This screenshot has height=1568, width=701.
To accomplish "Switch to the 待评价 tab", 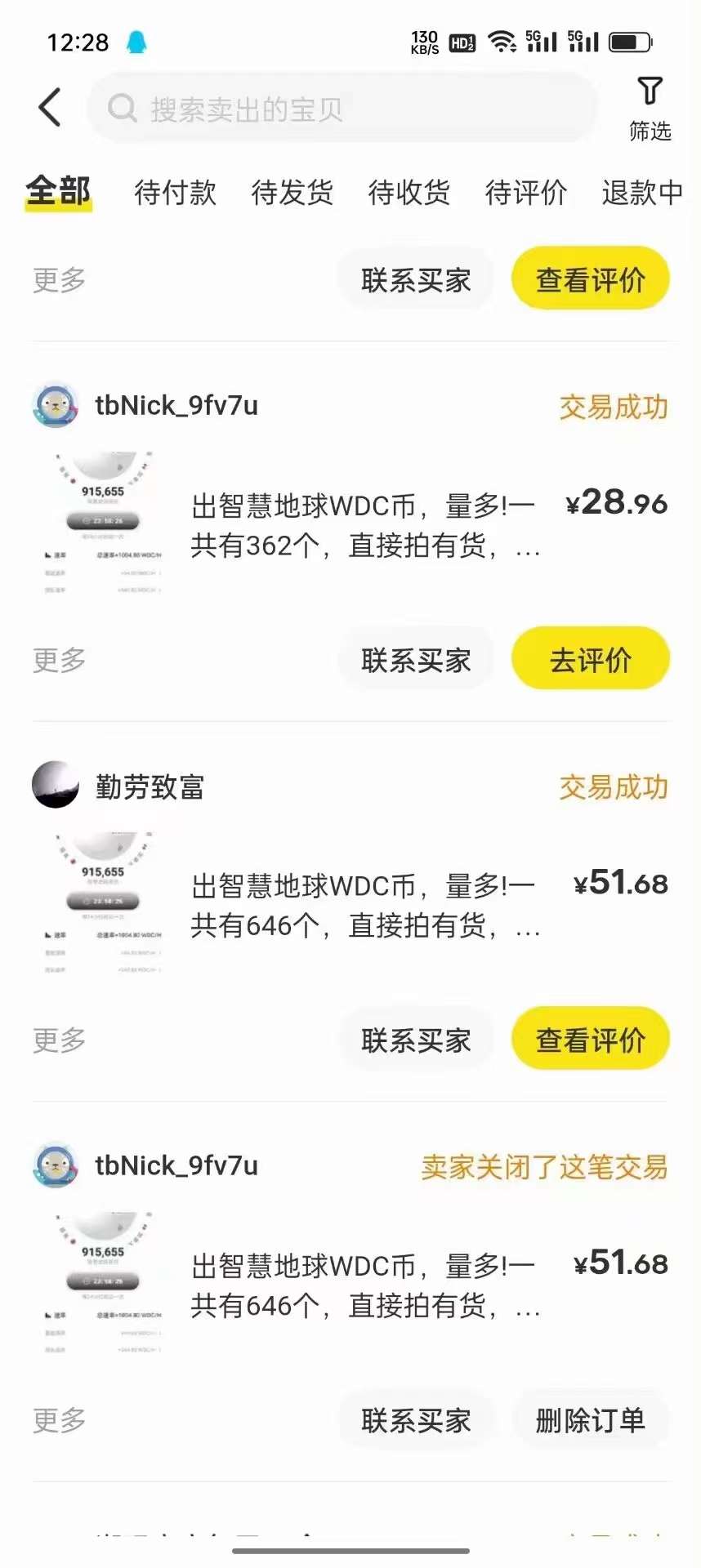I will (x=526, y=193).
